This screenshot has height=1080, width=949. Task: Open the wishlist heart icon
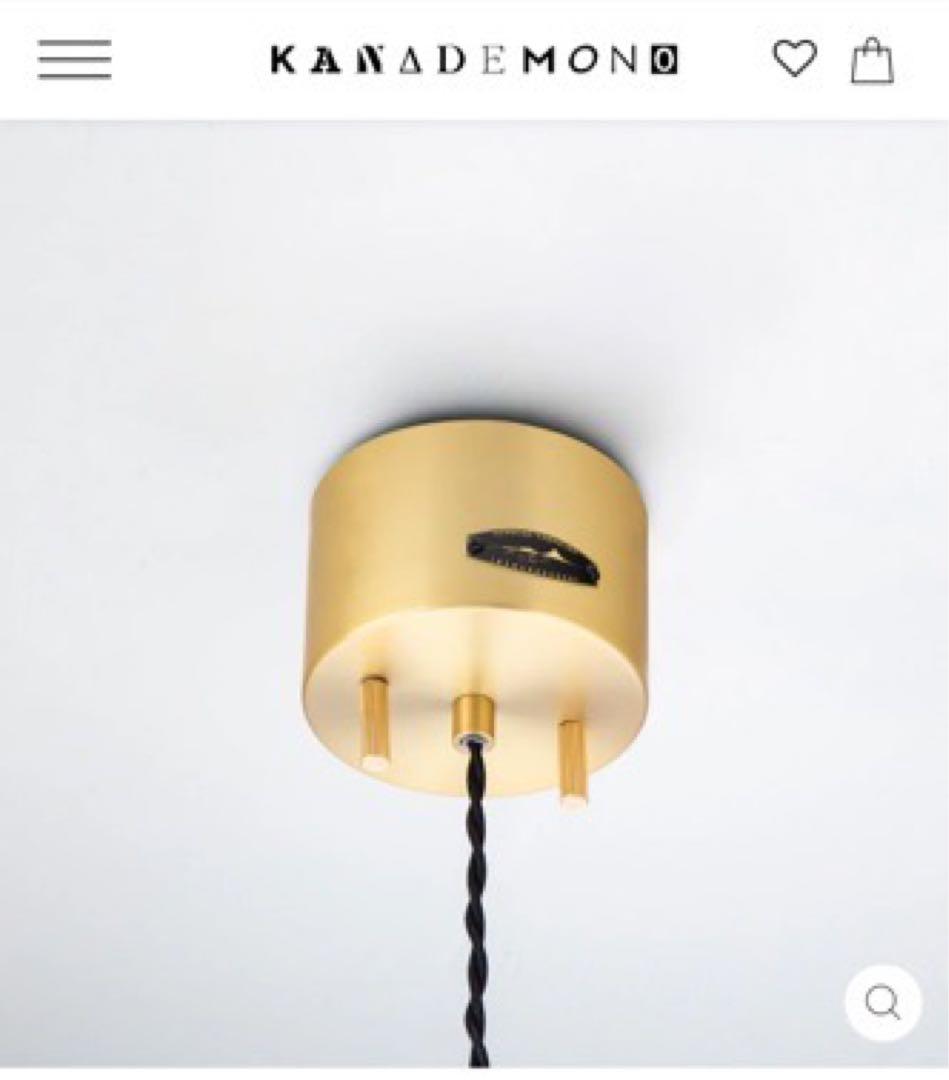click(795, 59)
